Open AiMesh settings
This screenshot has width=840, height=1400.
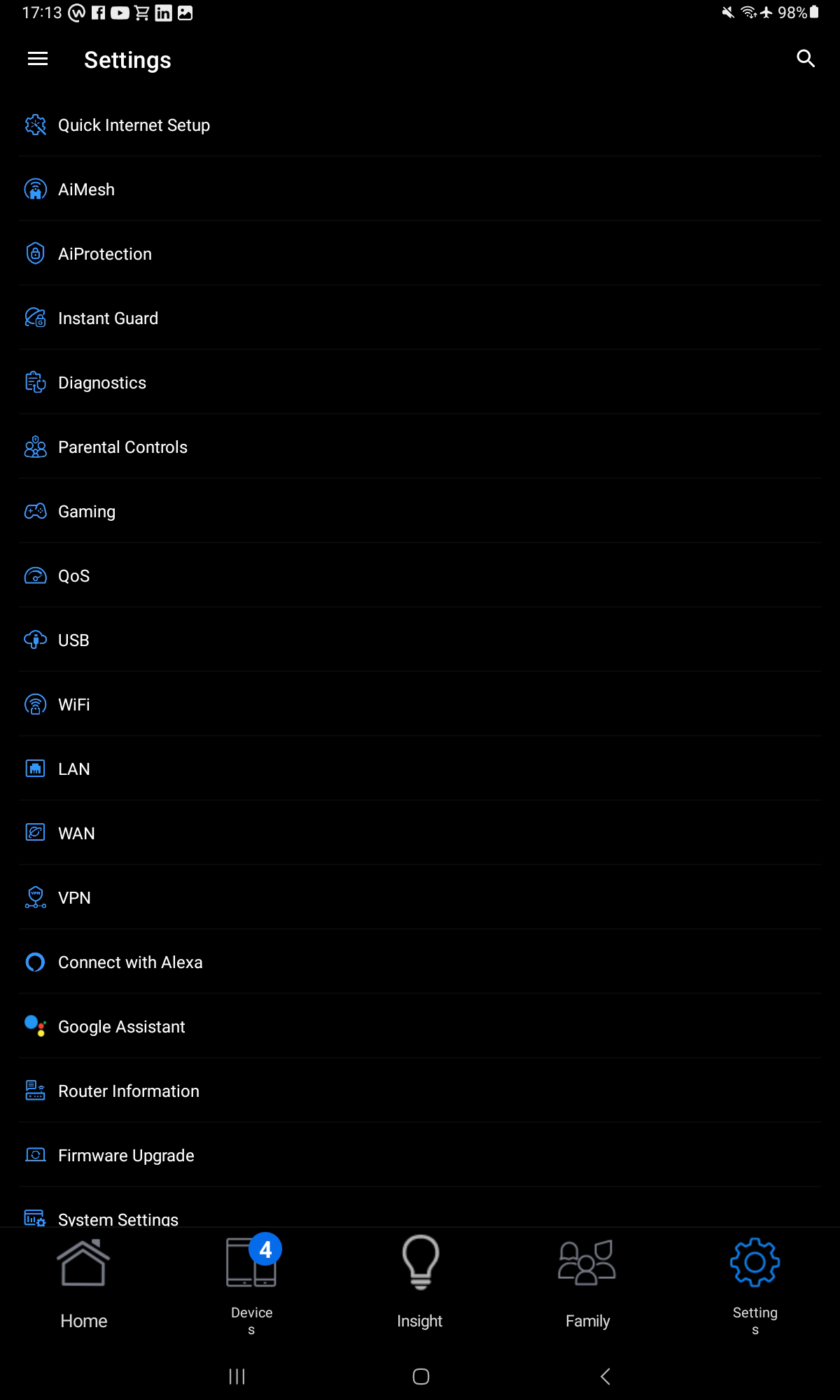(x=86, y=190)
